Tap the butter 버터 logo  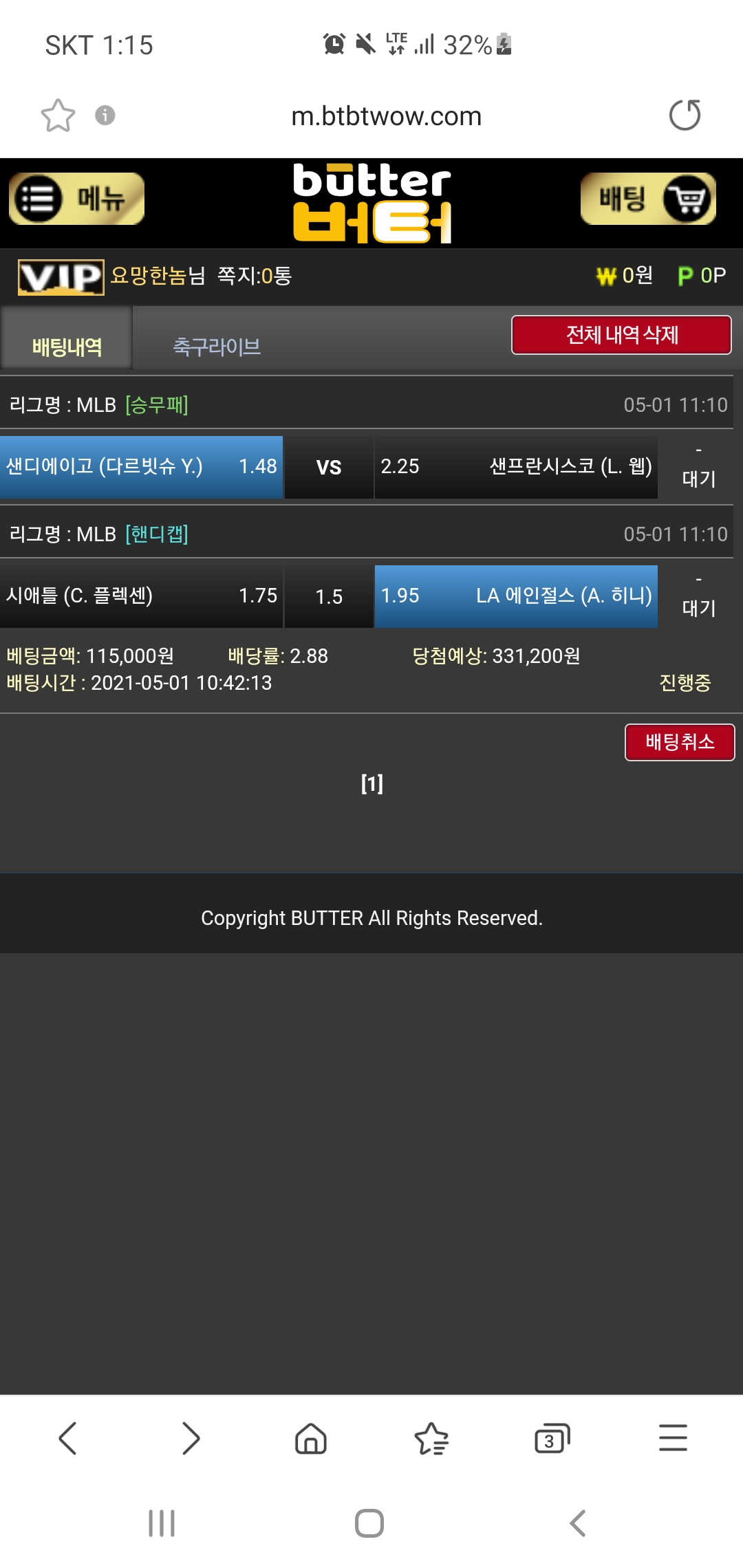[x=371, y=203]
